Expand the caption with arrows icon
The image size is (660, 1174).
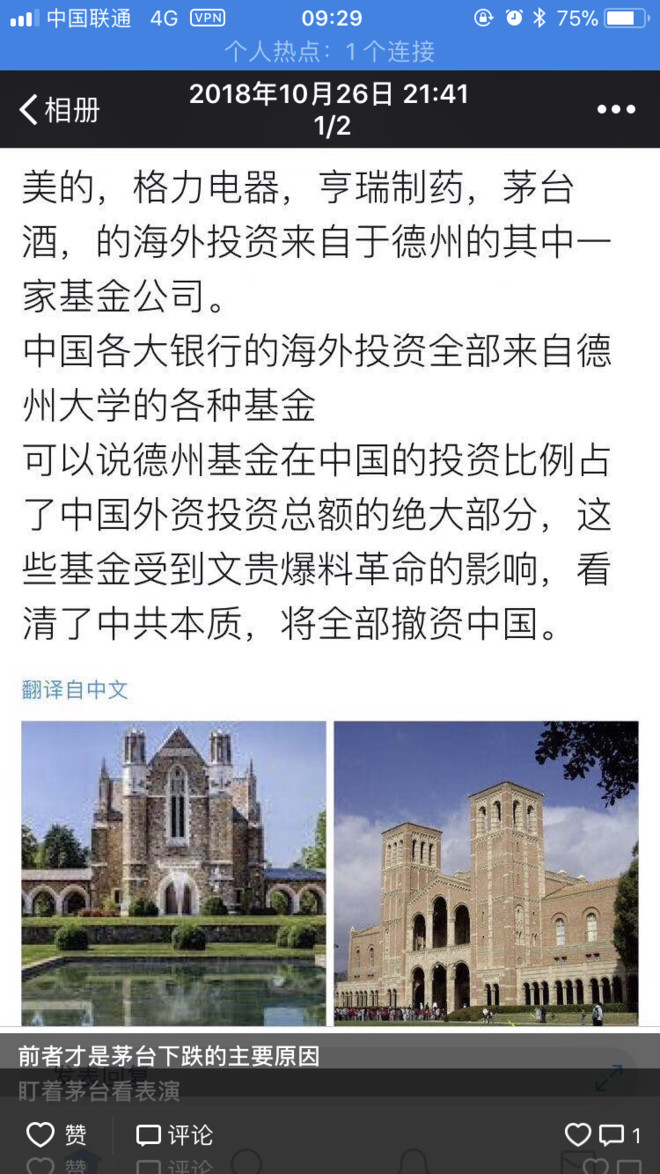pos(609,1078)
